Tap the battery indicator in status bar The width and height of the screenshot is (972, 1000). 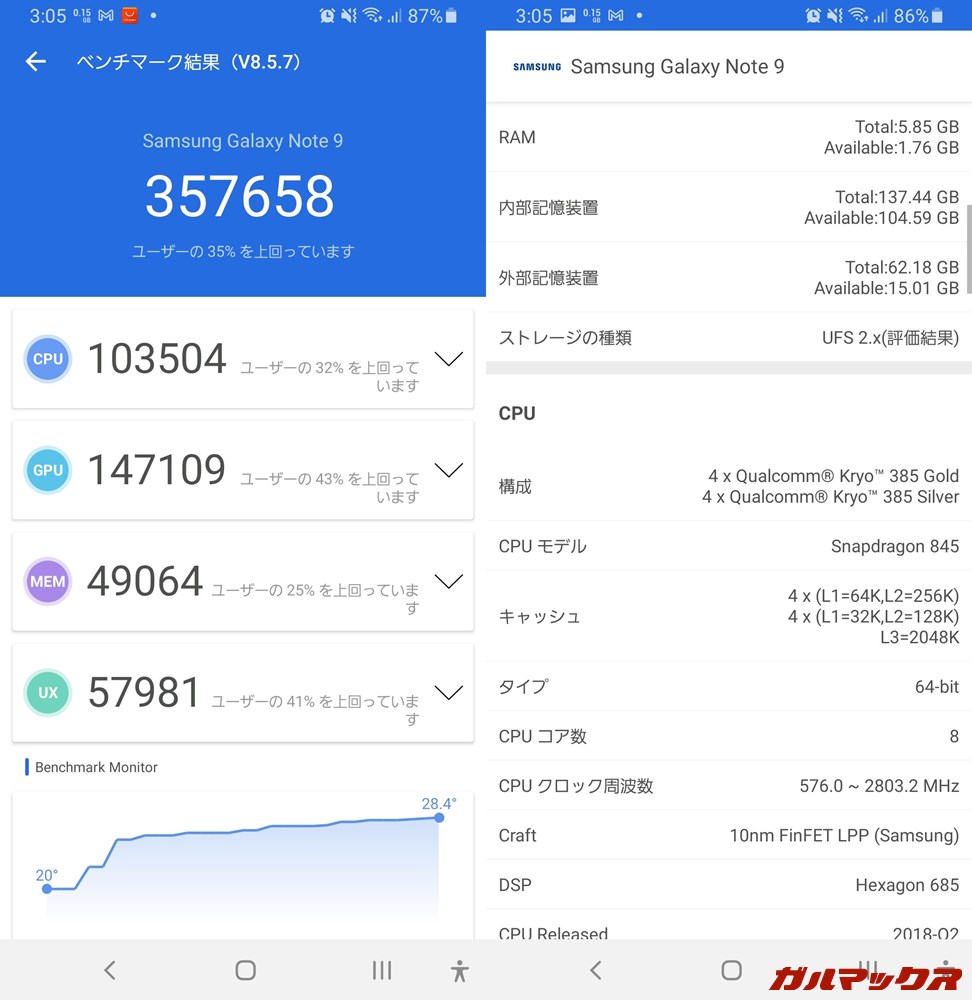pos(450,15)
